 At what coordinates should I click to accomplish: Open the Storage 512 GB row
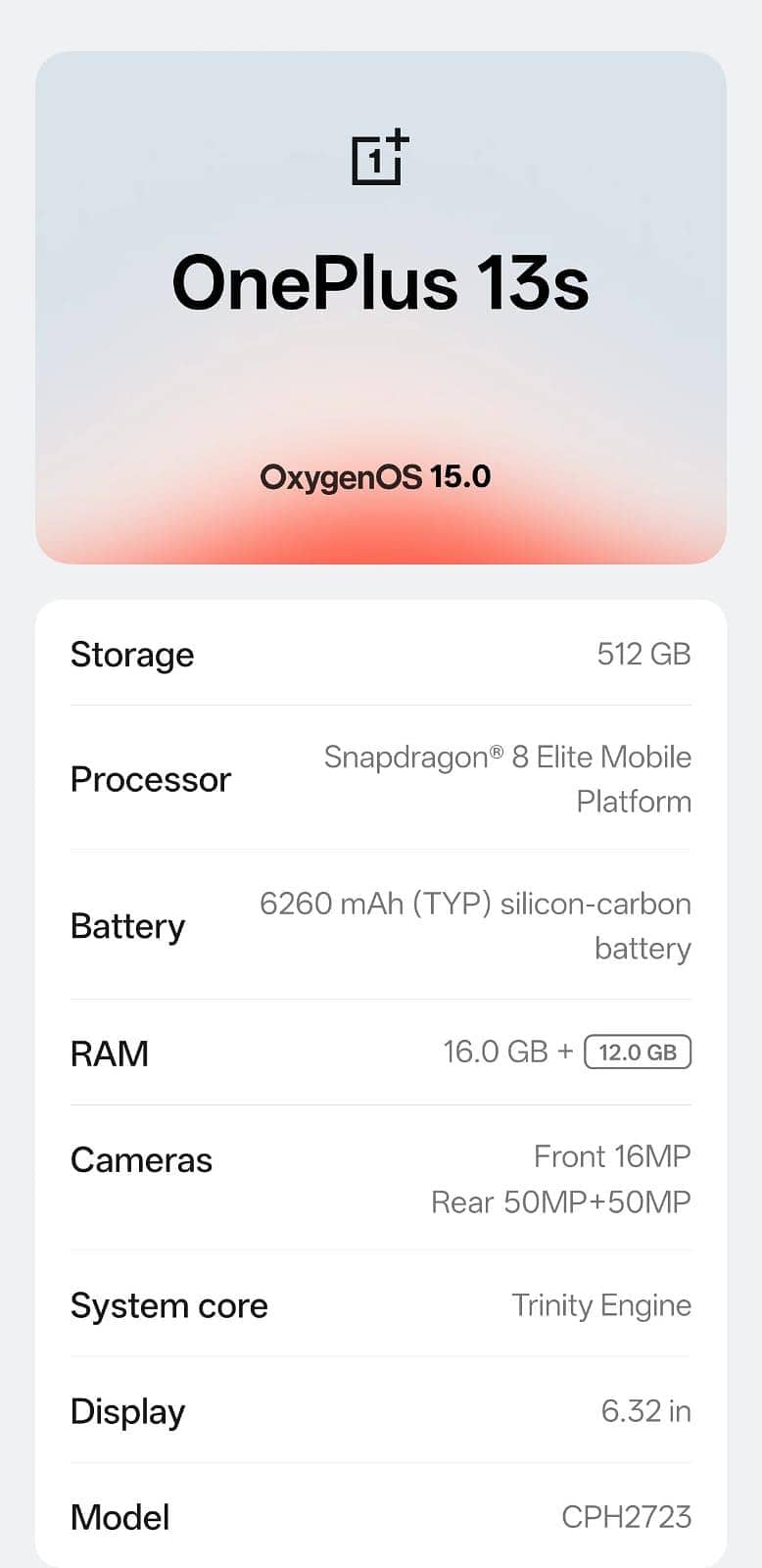(381, 654)
